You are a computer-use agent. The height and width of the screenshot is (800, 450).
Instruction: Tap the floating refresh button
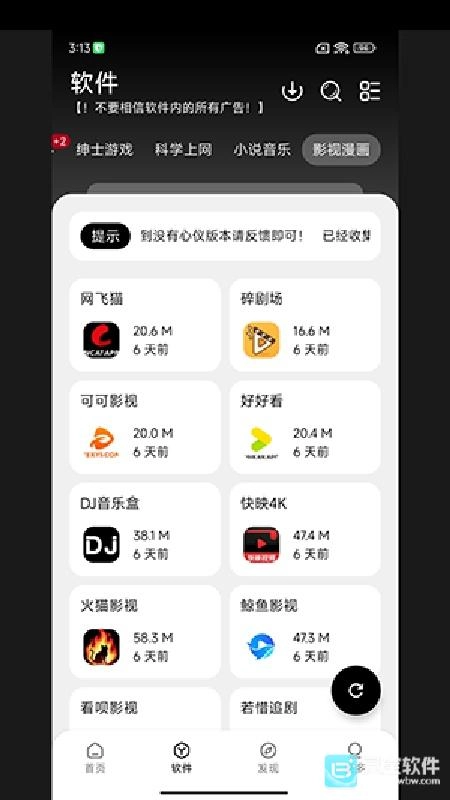coord(356,690)
